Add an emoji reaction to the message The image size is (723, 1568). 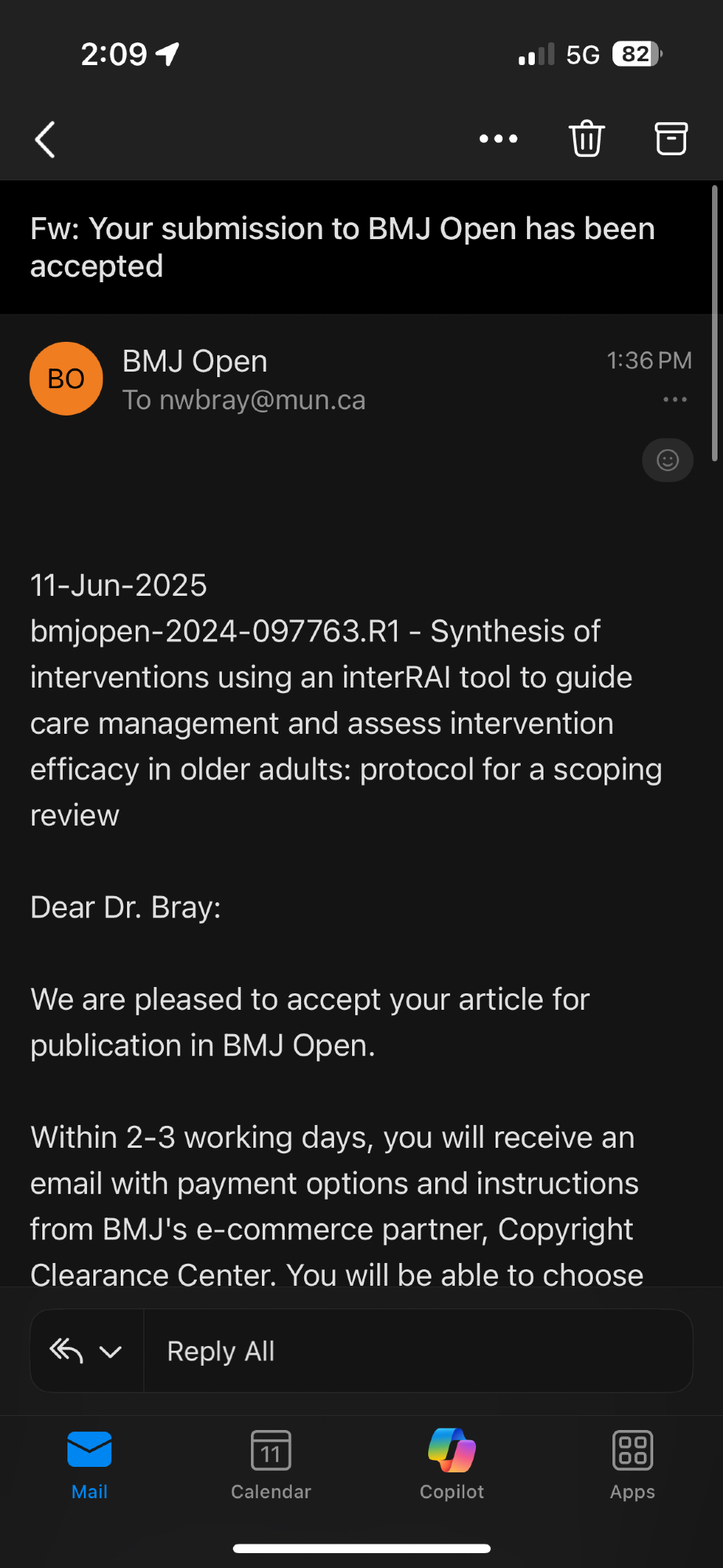(x=667, y=460)
